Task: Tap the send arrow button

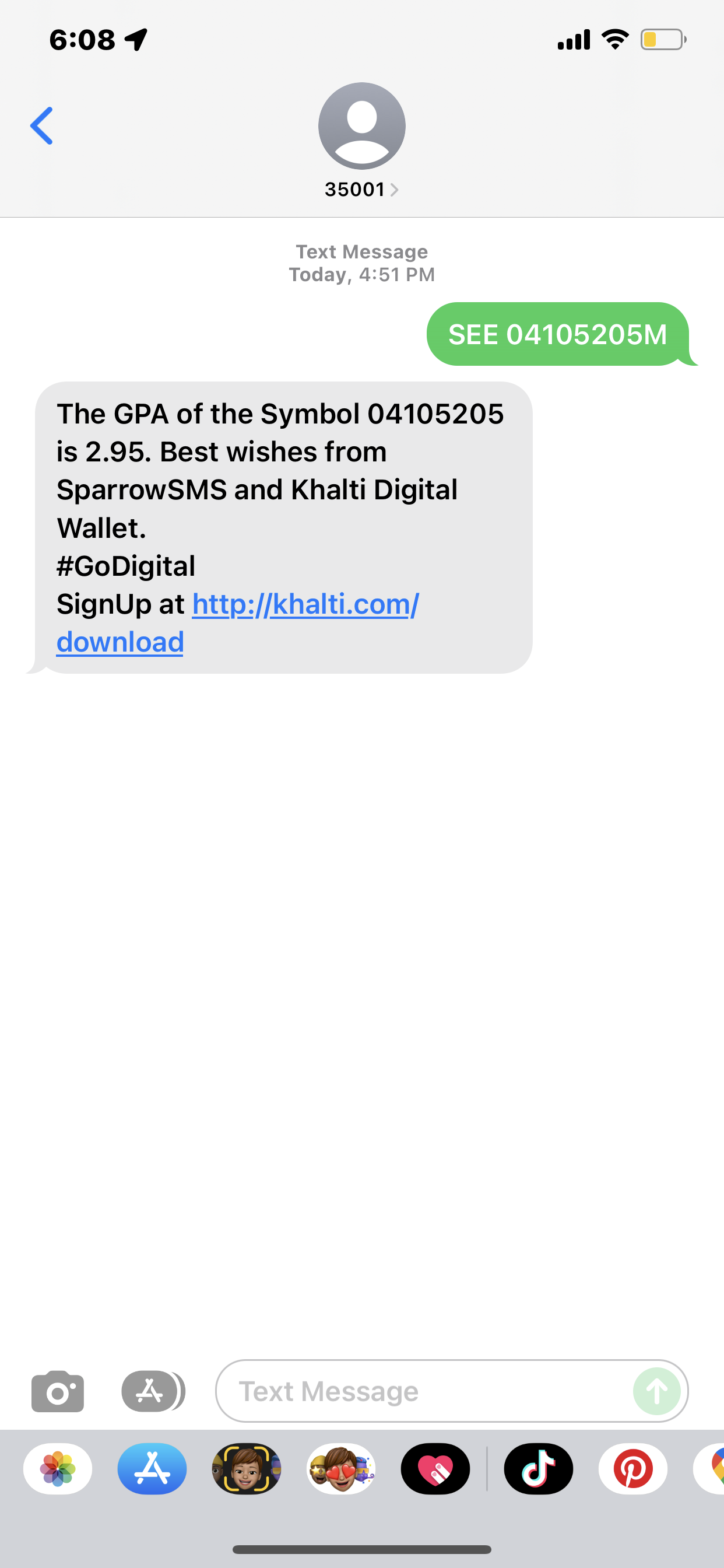Action: (656, 1391)
